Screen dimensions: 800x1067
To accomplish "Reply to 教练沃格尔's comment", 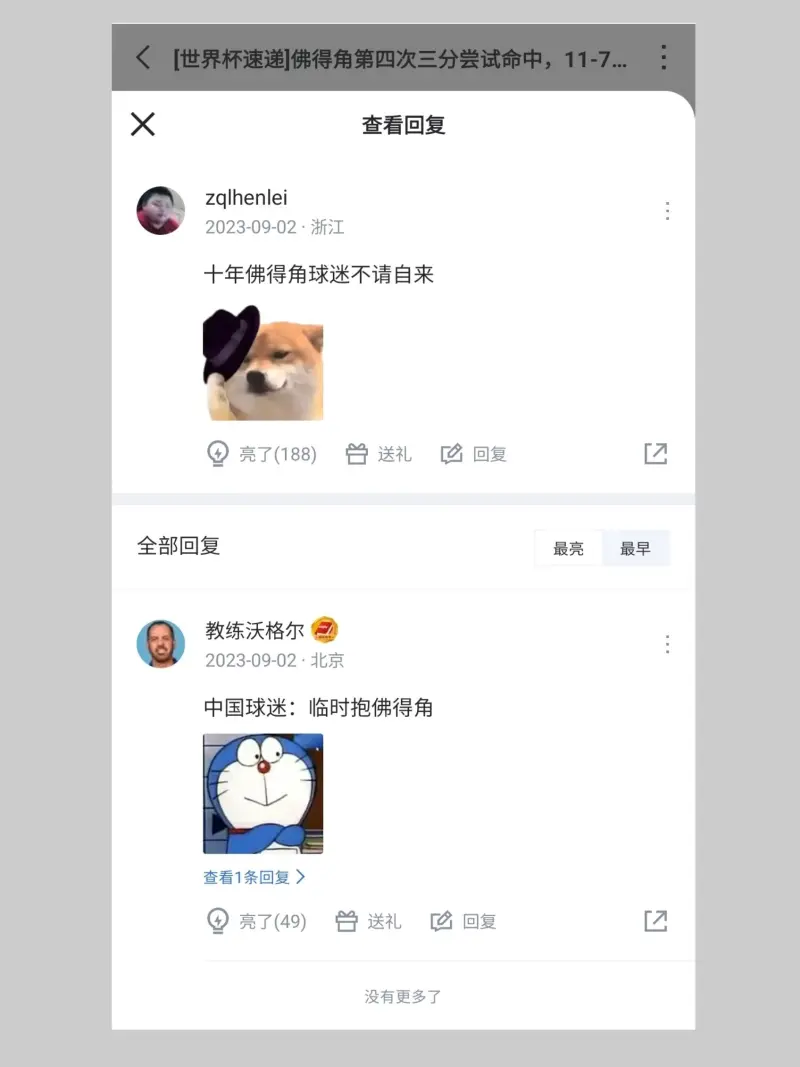I will click(464, 921).
